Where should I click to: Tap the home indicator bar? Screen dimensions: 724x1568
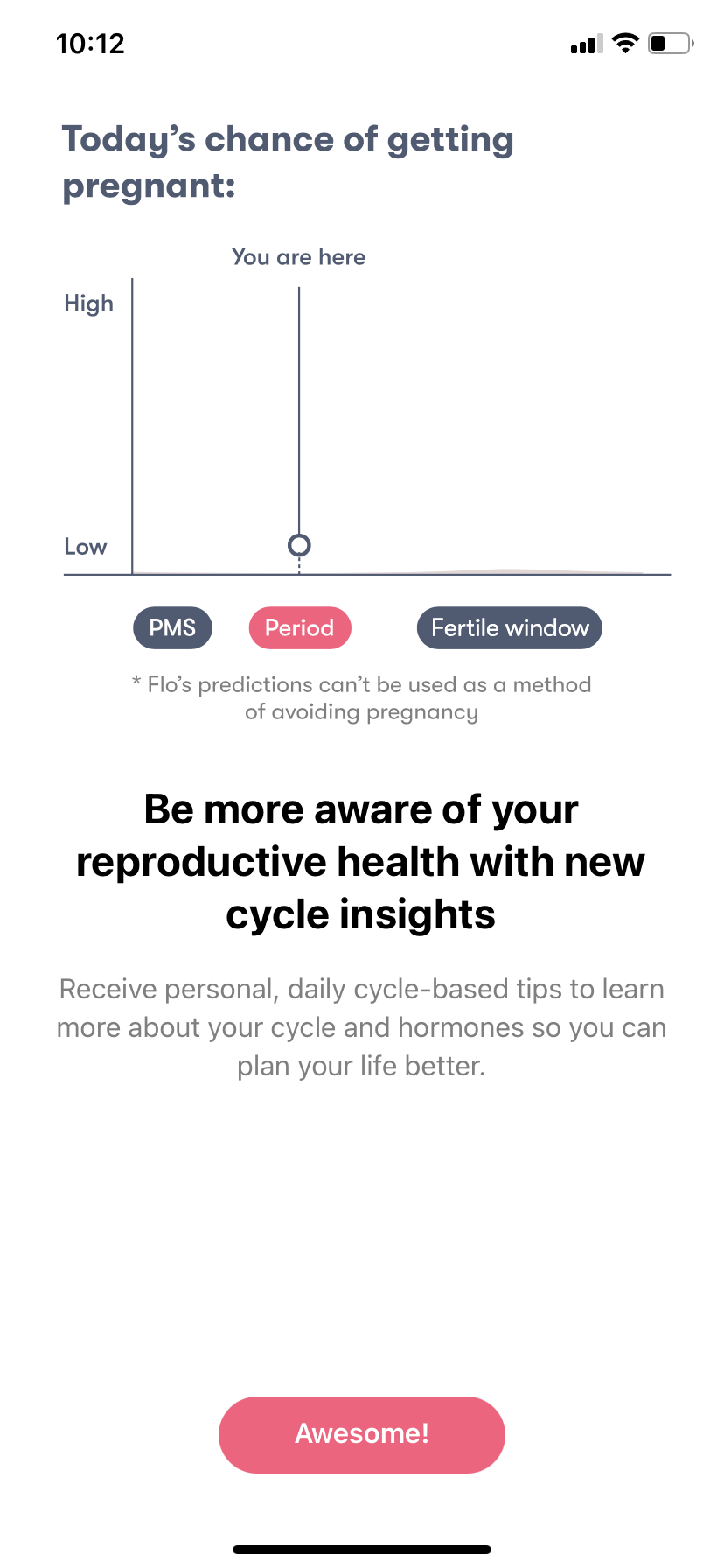point(361,1549)
